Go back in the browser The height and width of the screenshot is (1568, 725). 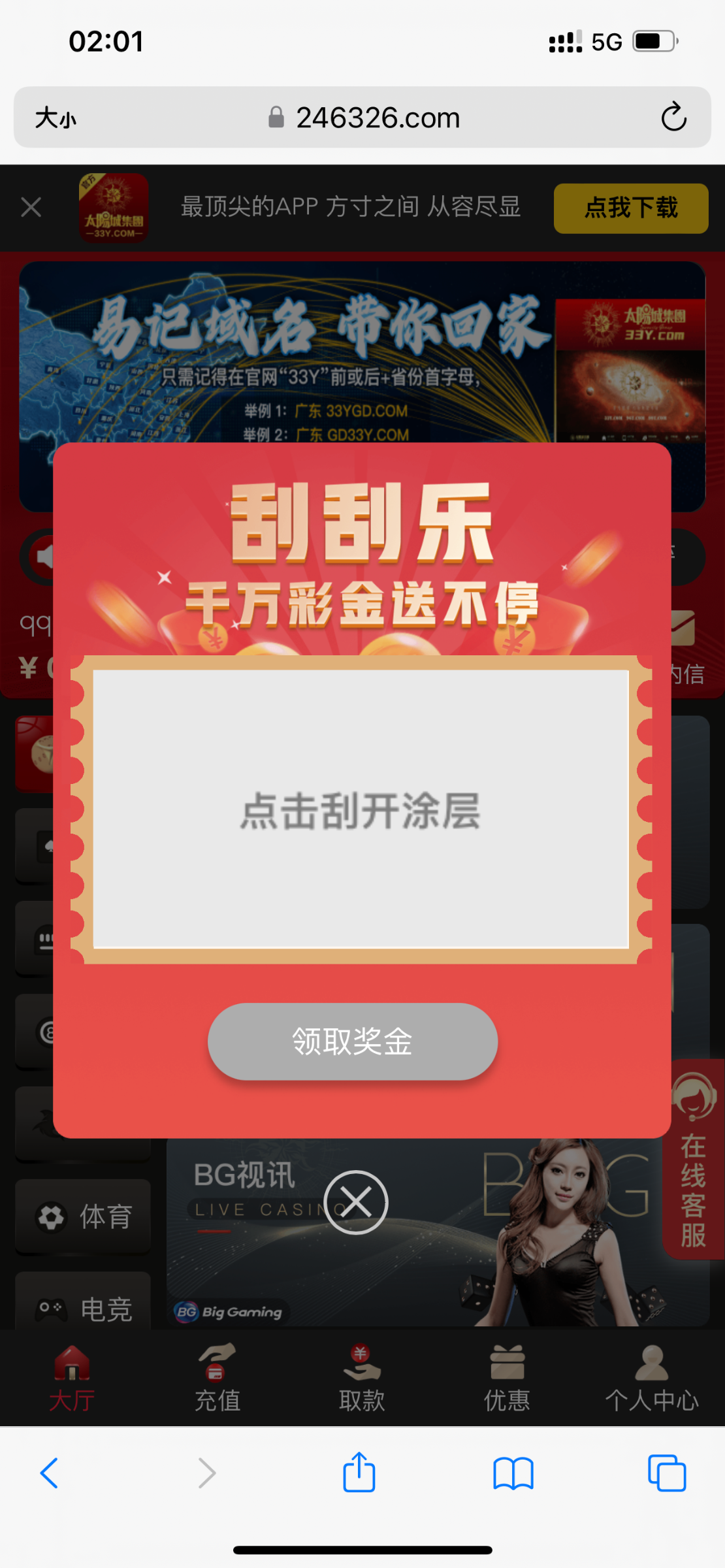[50, 1473]
